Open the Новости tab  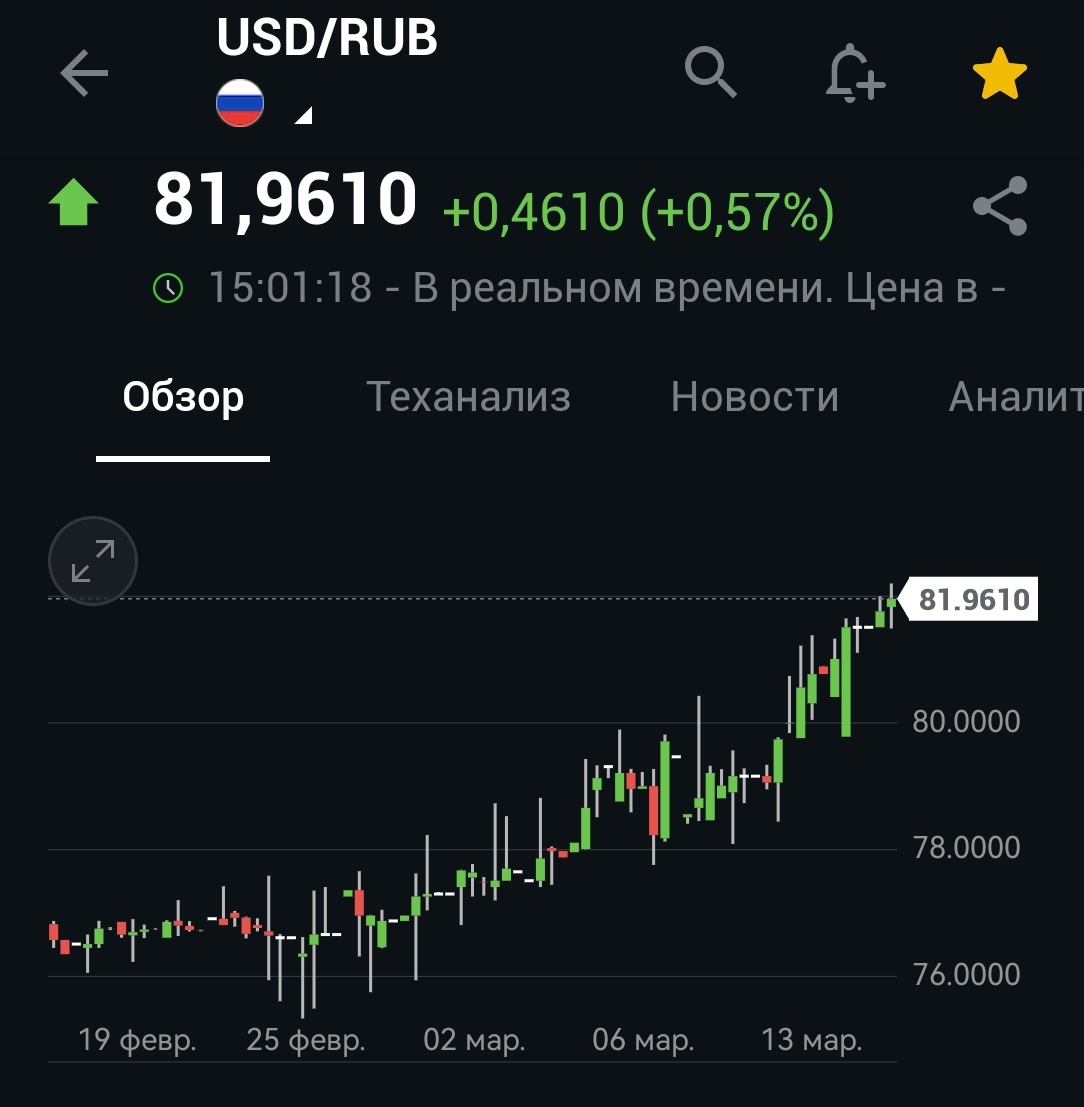[755, 397]
